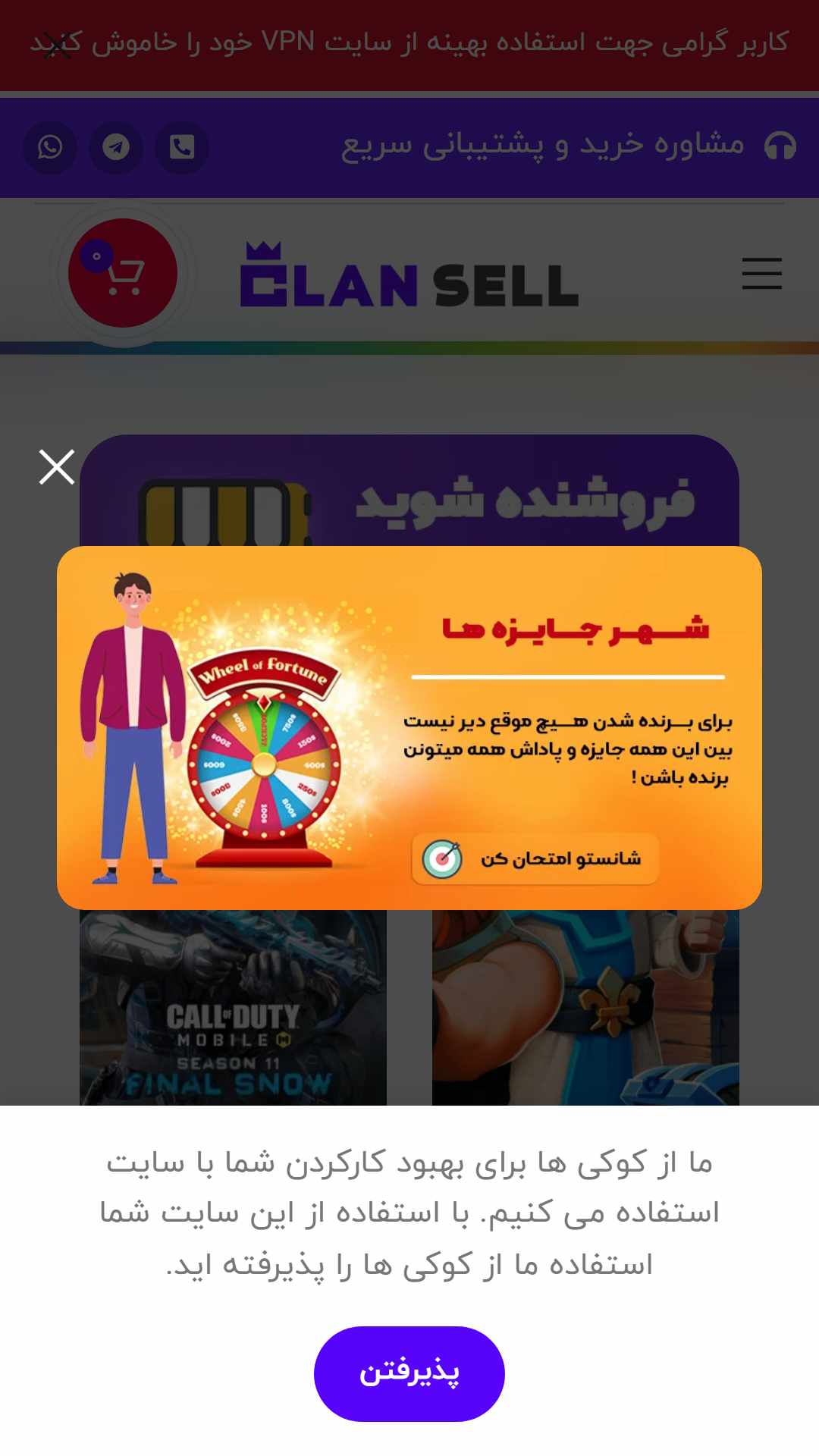Image resolution: width=819 pixels, height=1456 pixels.
Task: Open the shopping cart
Action: click(123, 273)
